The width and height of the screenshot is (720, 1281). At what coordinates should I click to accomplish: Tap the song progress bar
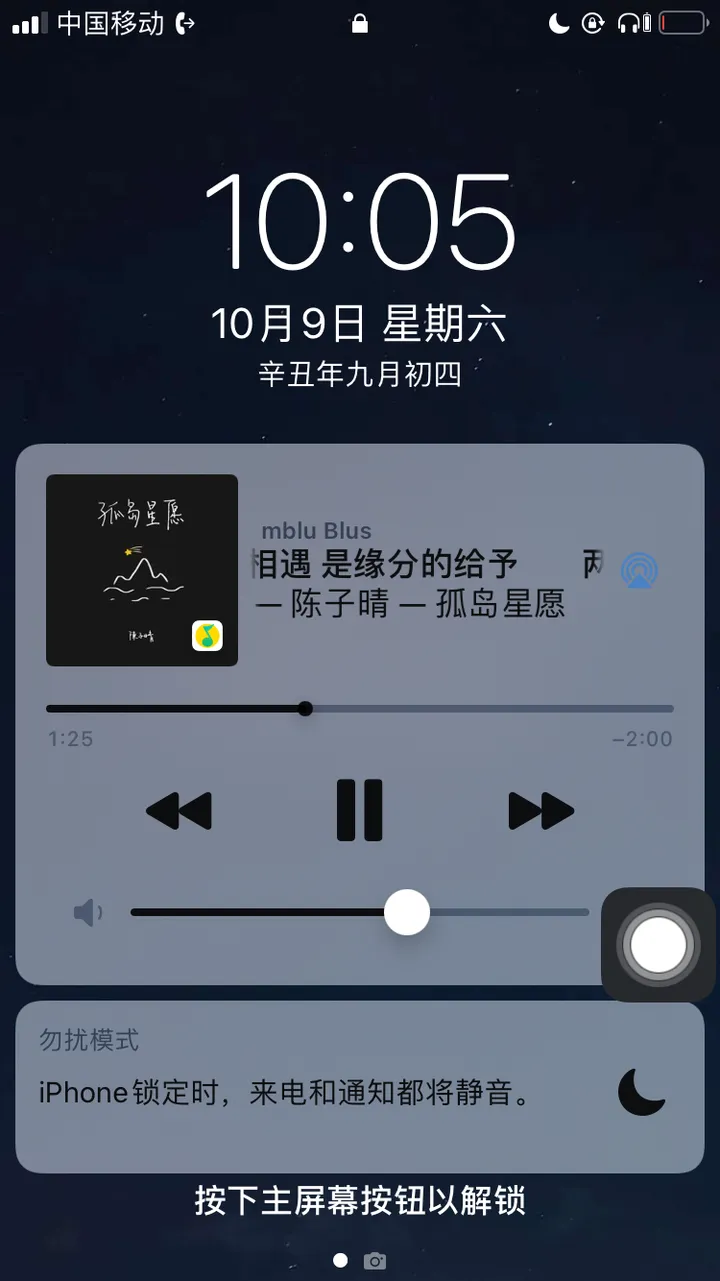pyautogui.click(x=360, y=709)
